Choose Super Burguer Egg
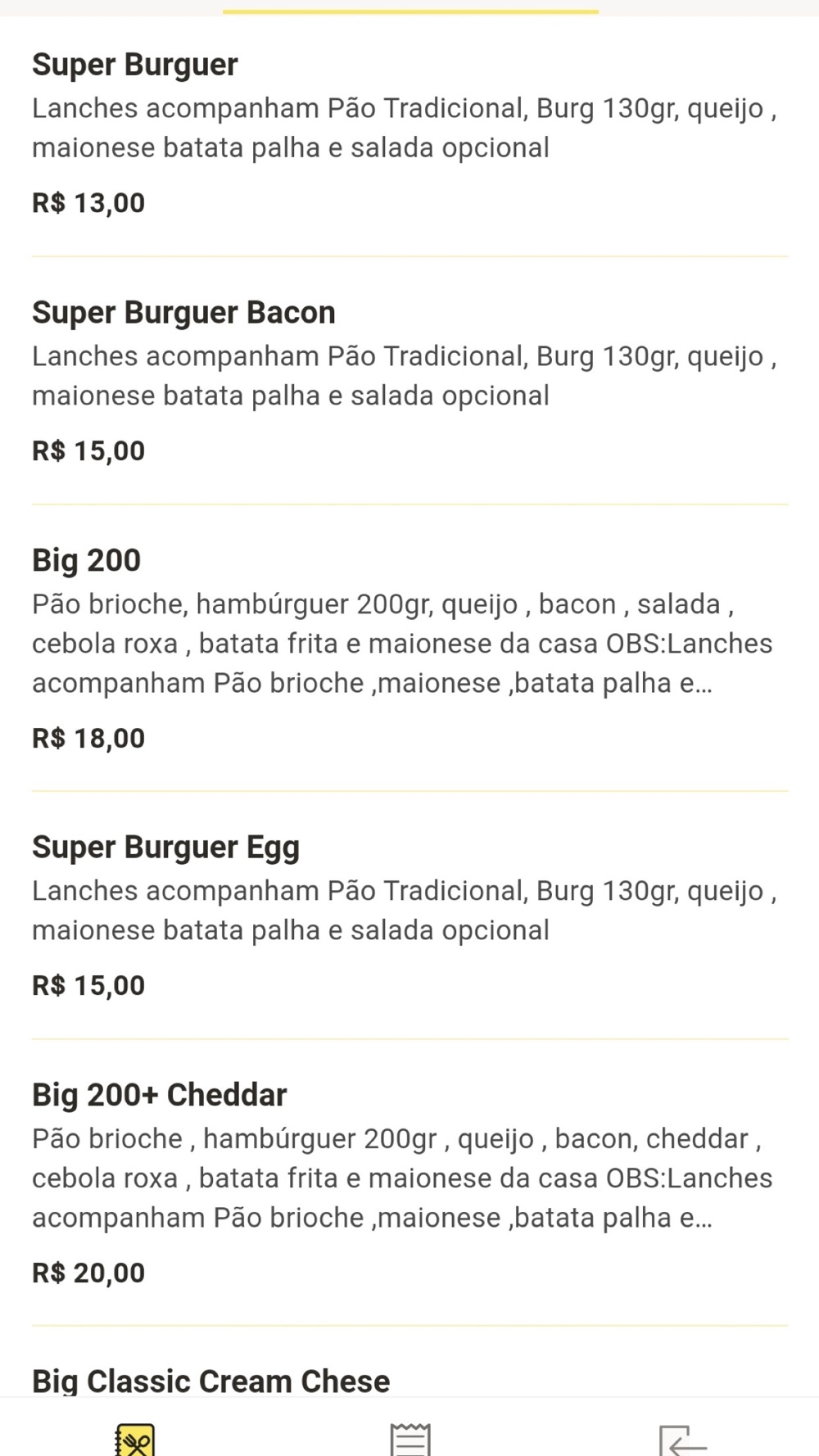Viewport: 819px width, 1456px height. tap(409, 916)
